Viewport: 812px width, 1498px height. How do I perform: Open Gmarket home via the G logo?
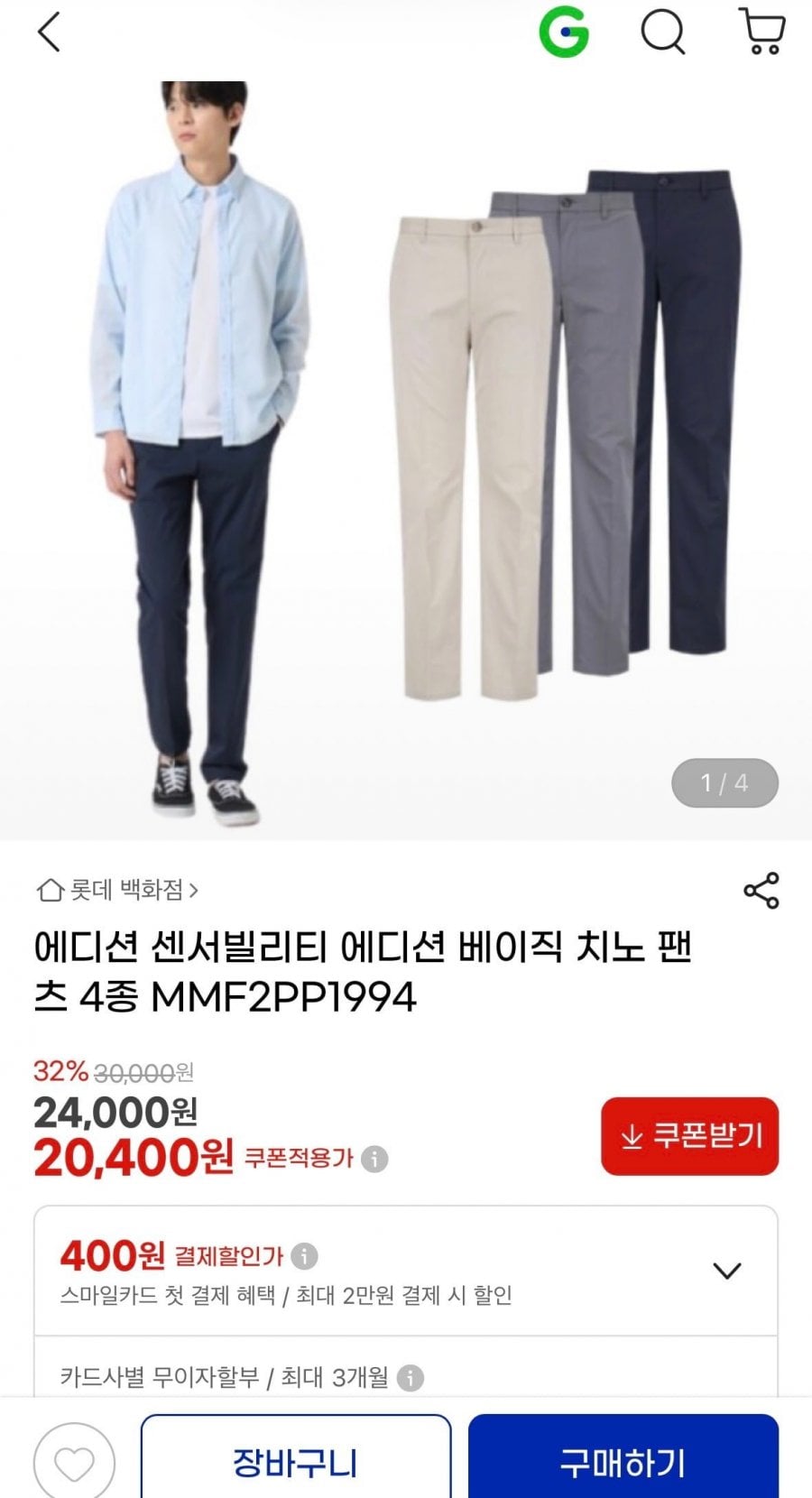coord(564,32)
